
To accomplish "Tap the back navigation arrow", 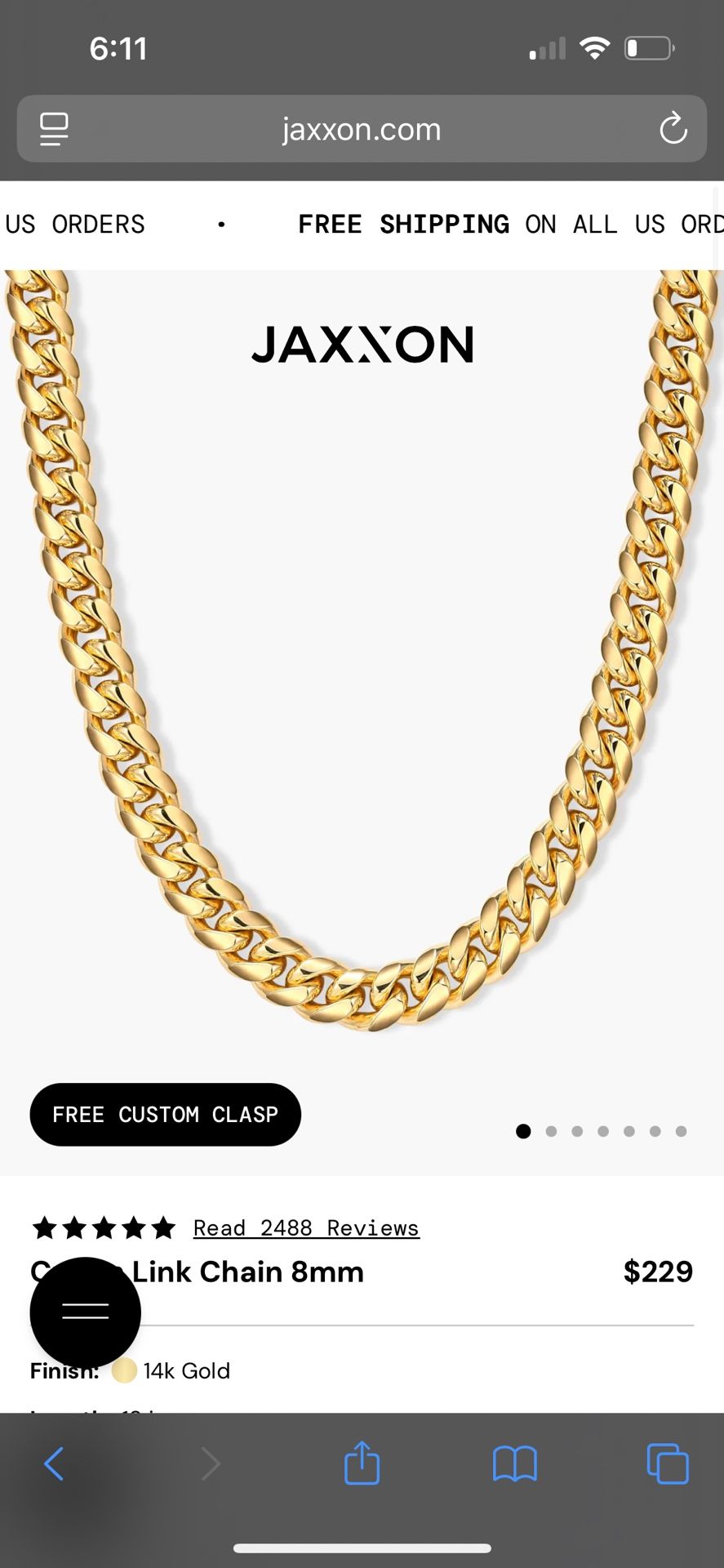I will click(54, 1463).
